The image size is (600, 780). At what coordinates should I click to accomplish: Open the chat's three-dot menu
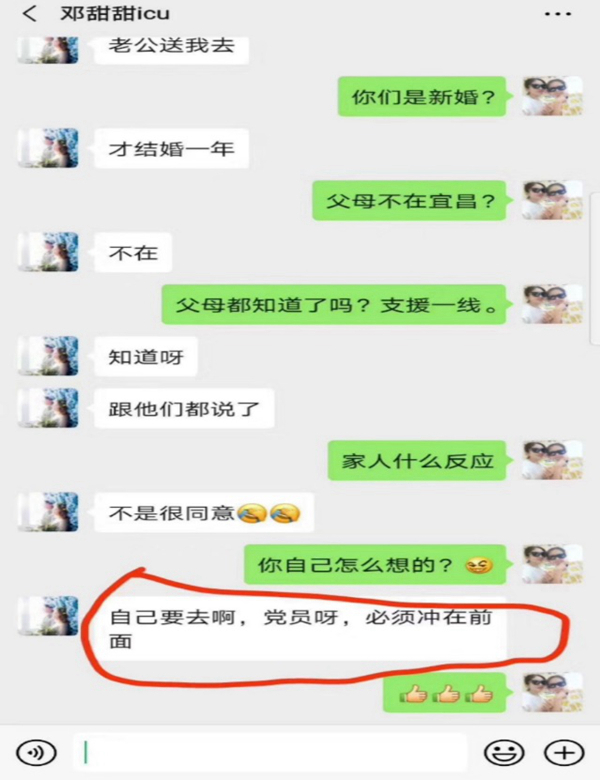(x=557, y=14)
